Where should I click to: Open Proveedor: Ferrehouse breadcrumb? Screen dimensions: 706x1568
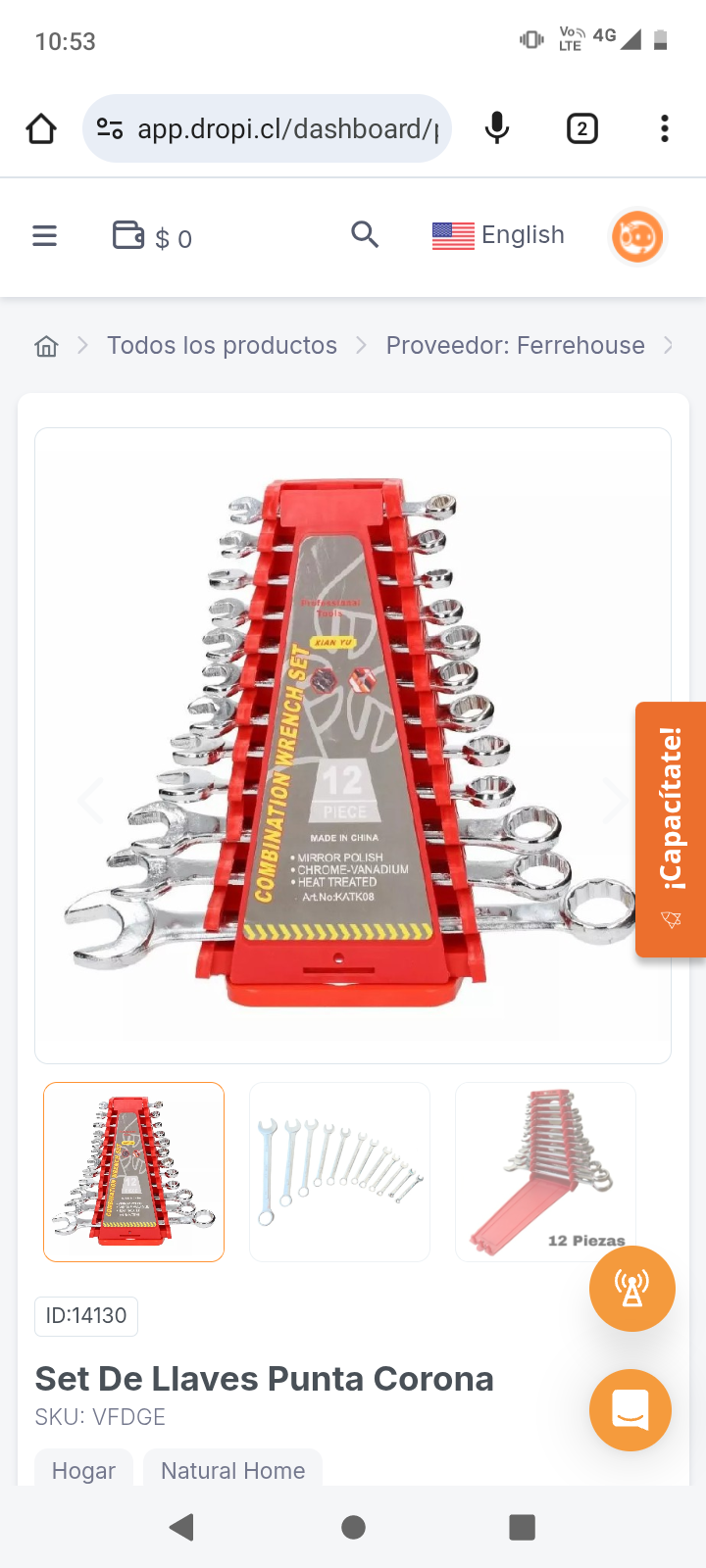click(x=515, y=346)
